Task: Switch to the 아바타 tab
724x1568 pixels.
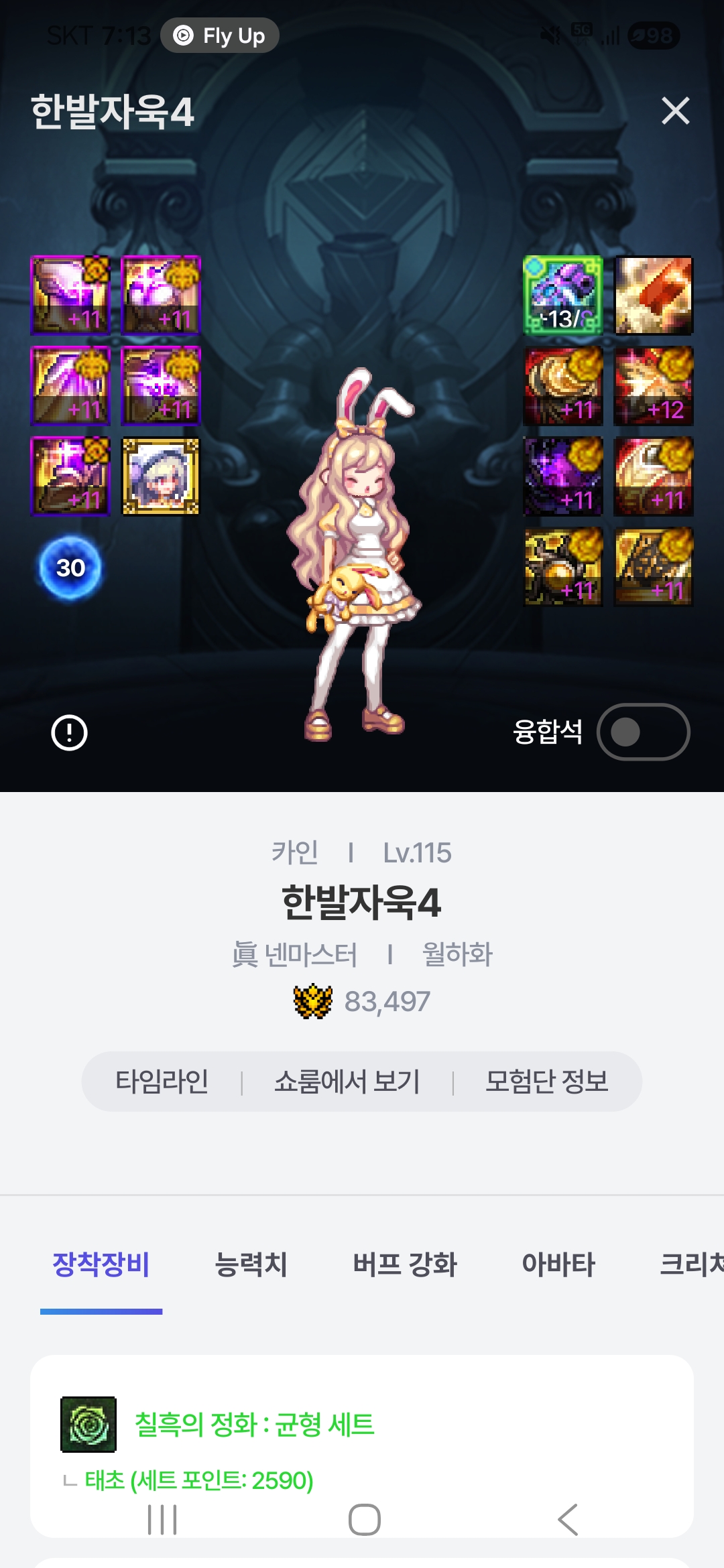Action: (558, 1264)
